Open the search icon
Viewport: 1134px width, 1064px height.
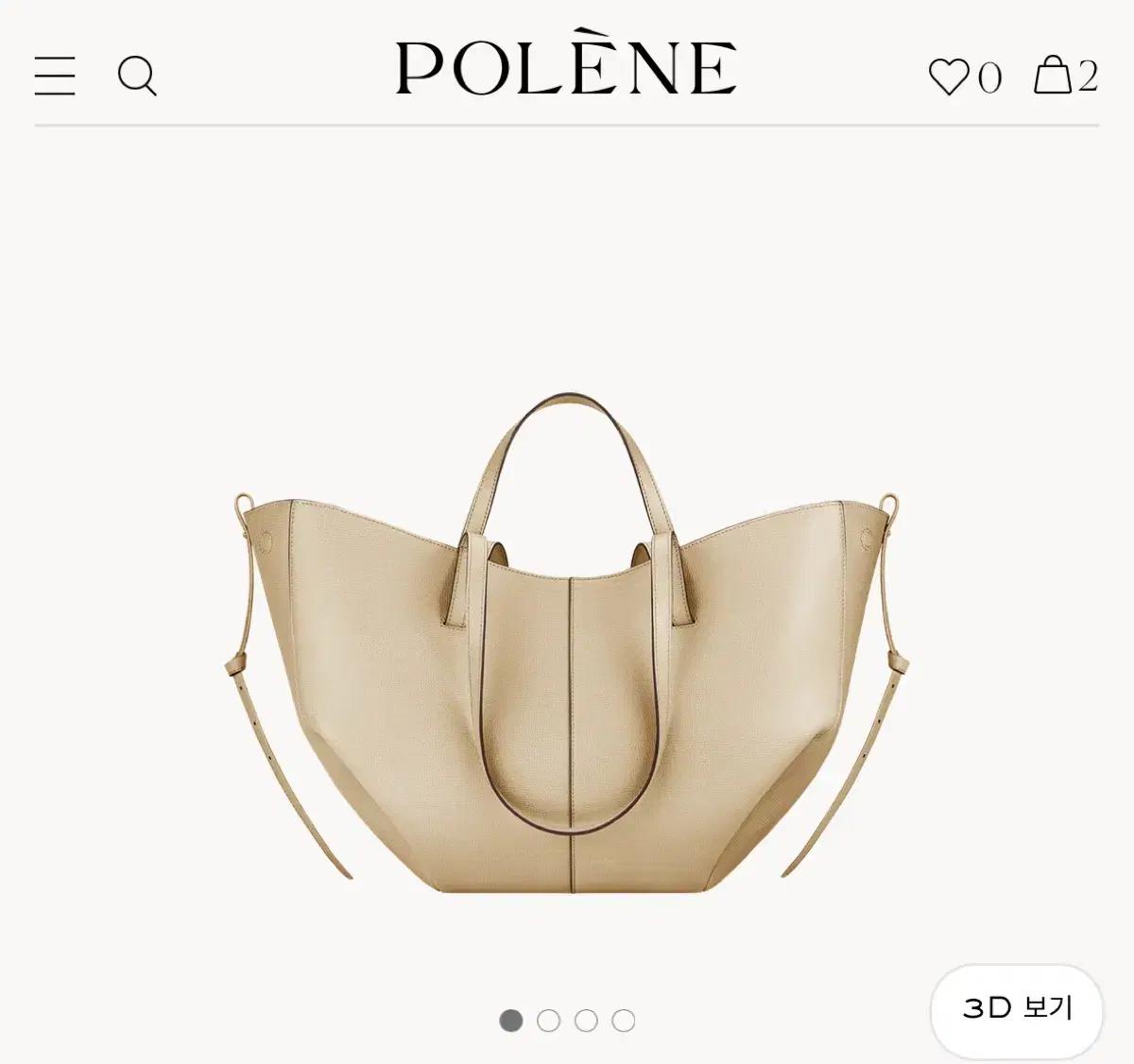pos(137,76)
